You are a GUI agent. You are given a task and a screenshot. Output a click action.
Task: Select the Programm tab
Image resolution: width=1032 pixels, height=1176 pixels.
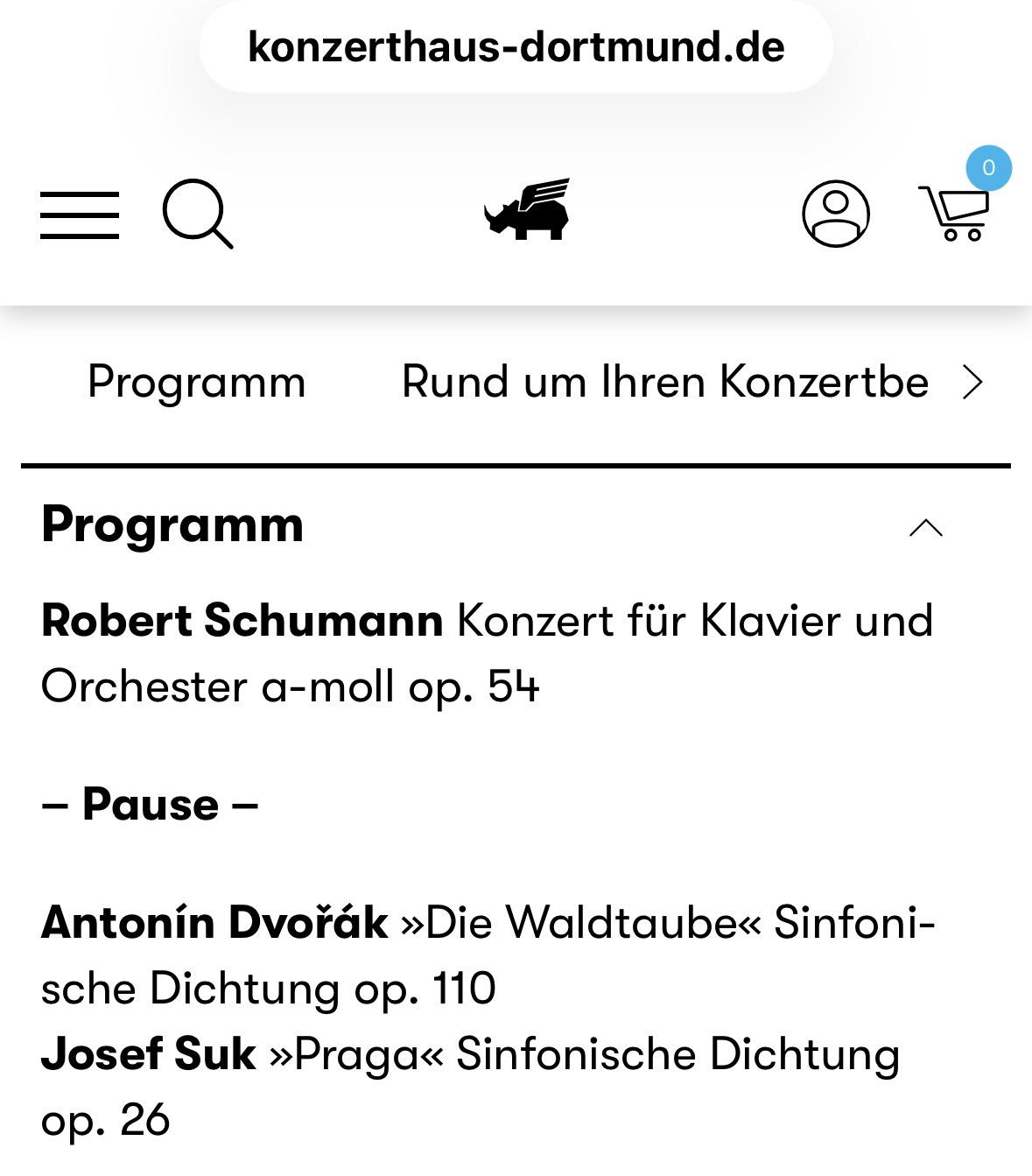tap(197, 383)
